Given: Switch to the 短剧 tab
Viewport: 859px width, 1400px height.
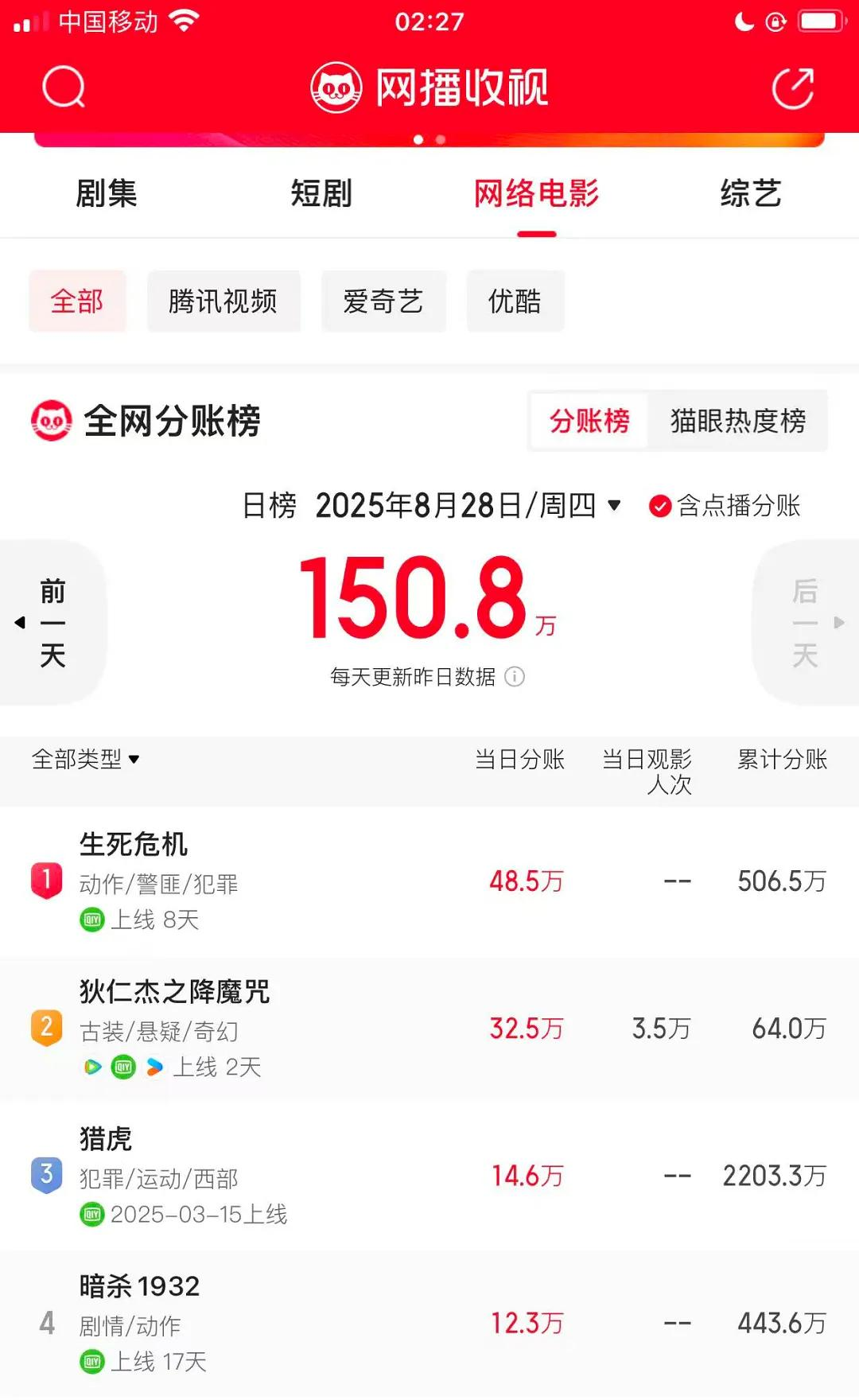Looking at the screenshot, I should 321,193.
